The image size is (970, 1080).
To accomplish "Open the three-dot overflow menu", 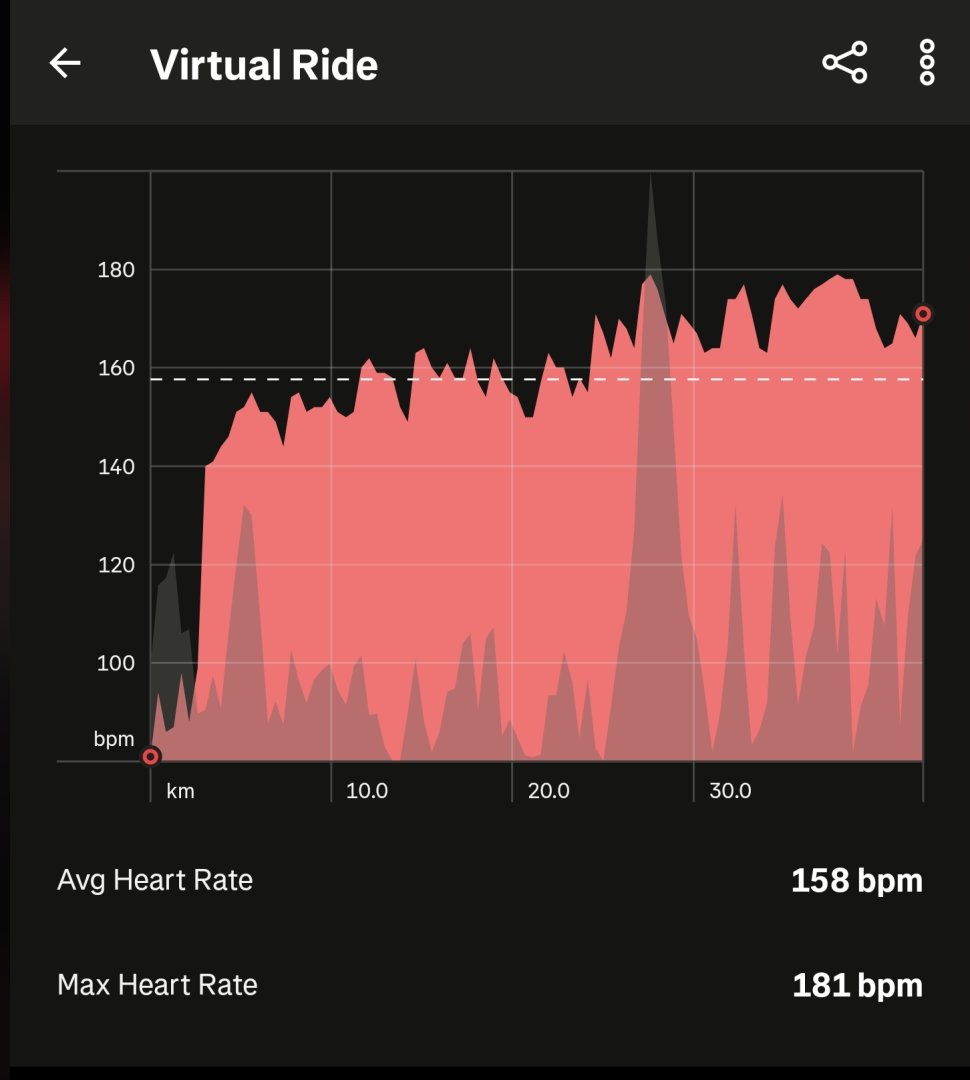I will [927, 64].
